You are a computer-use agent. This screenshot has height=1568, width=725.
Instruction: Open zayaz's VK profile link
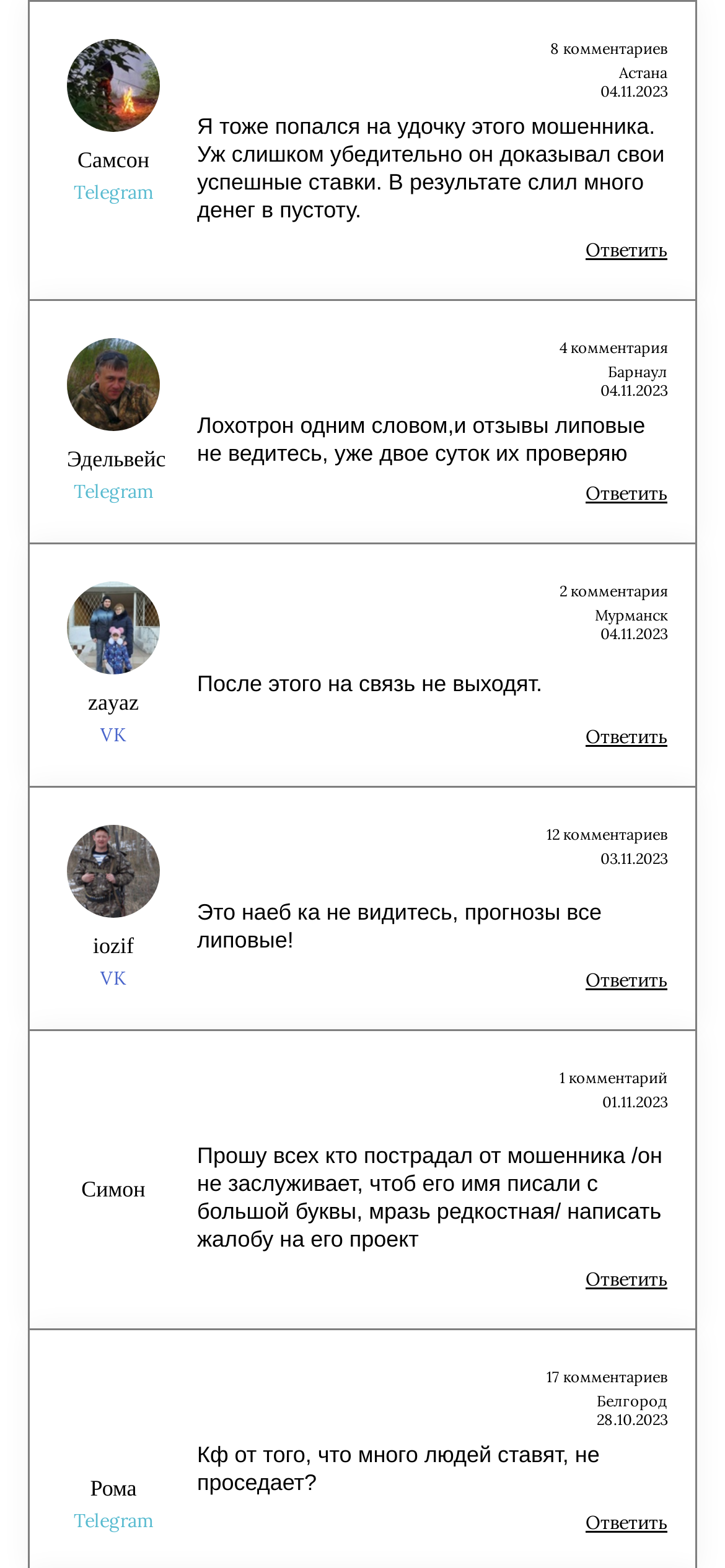pos(113,735)
